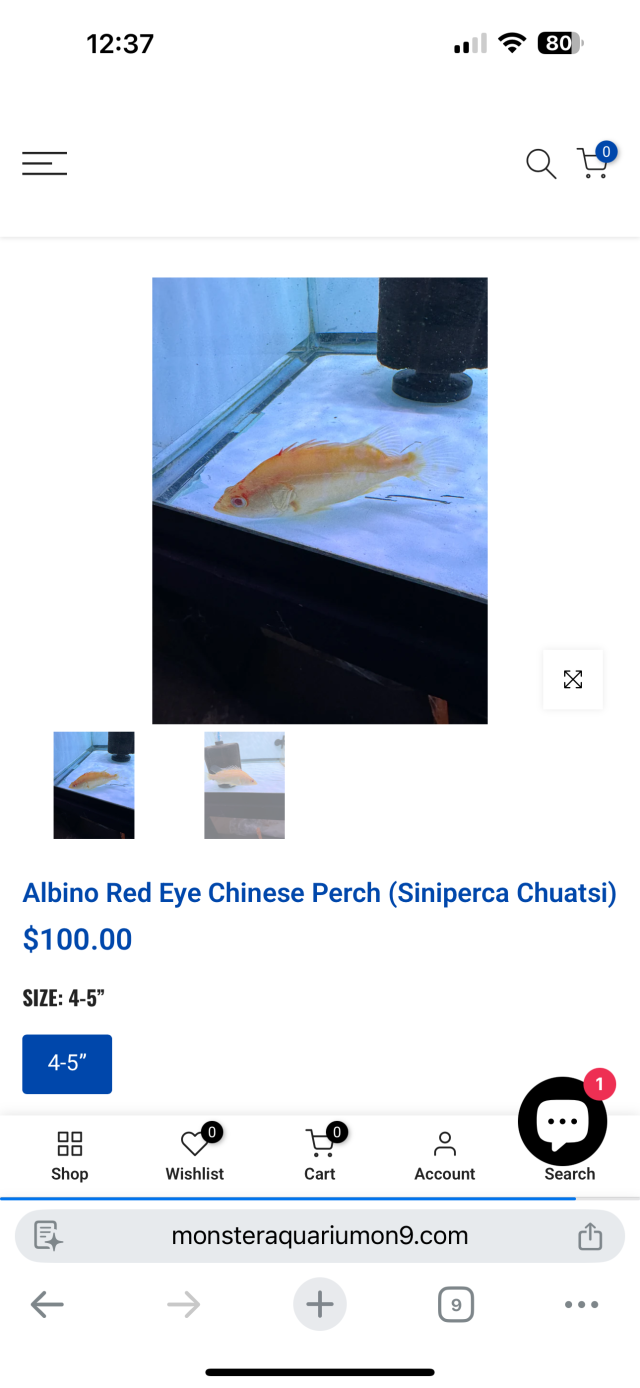This screenshot has height=1388, width=640.
Task: Open the page reader options icon
Action: point(48,1236)
